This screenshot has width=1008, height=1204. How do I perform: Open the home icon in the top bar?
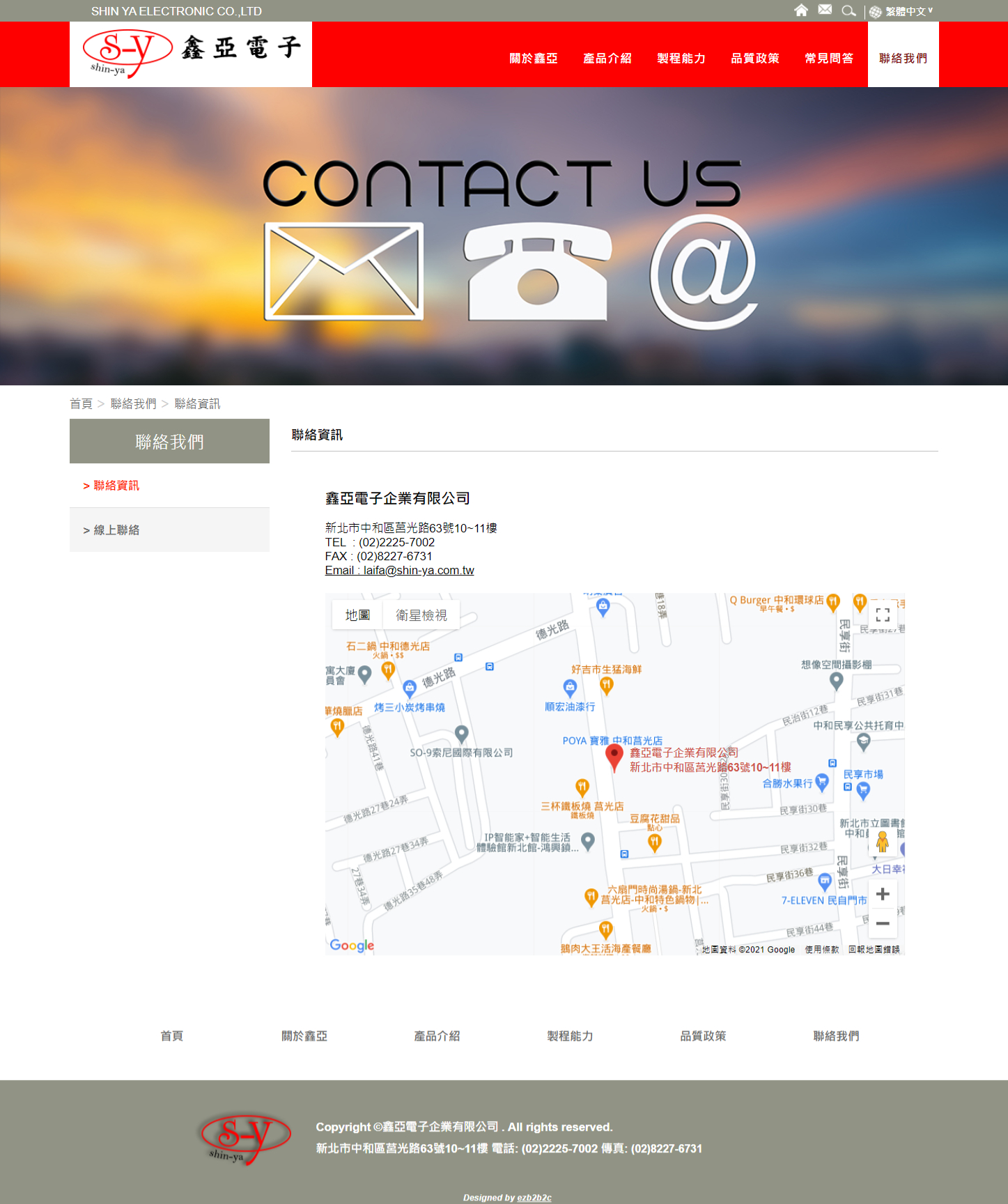click(801, 10)
